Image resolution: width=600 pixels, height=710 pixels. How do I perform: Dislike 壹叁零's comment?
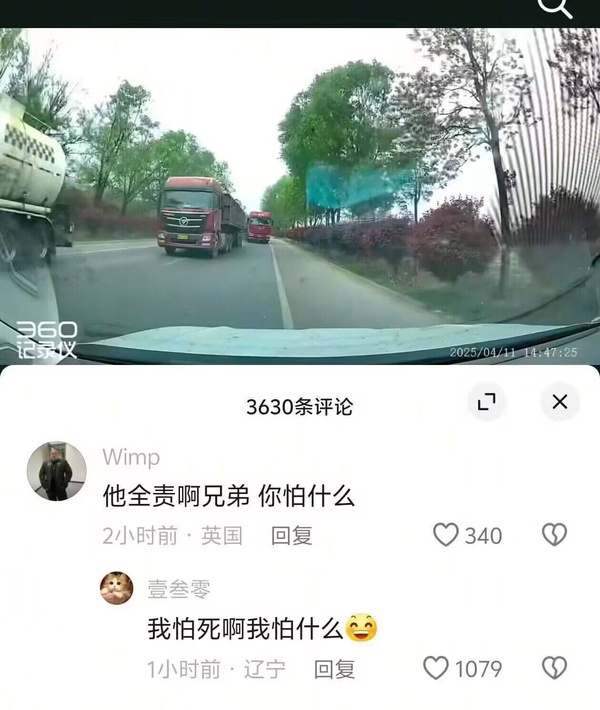(x=554, y=668)
